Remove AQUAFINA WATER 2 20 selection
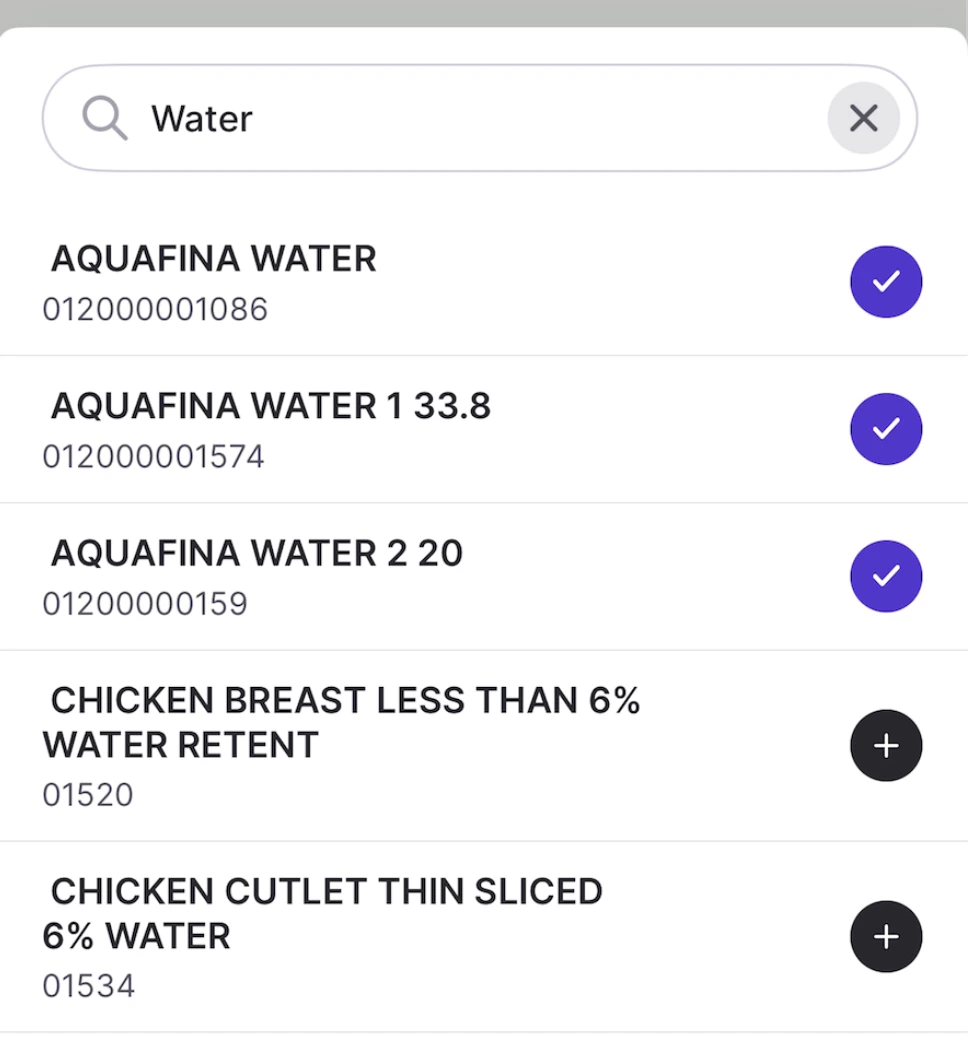968x1038 pixels. (885, 576)
